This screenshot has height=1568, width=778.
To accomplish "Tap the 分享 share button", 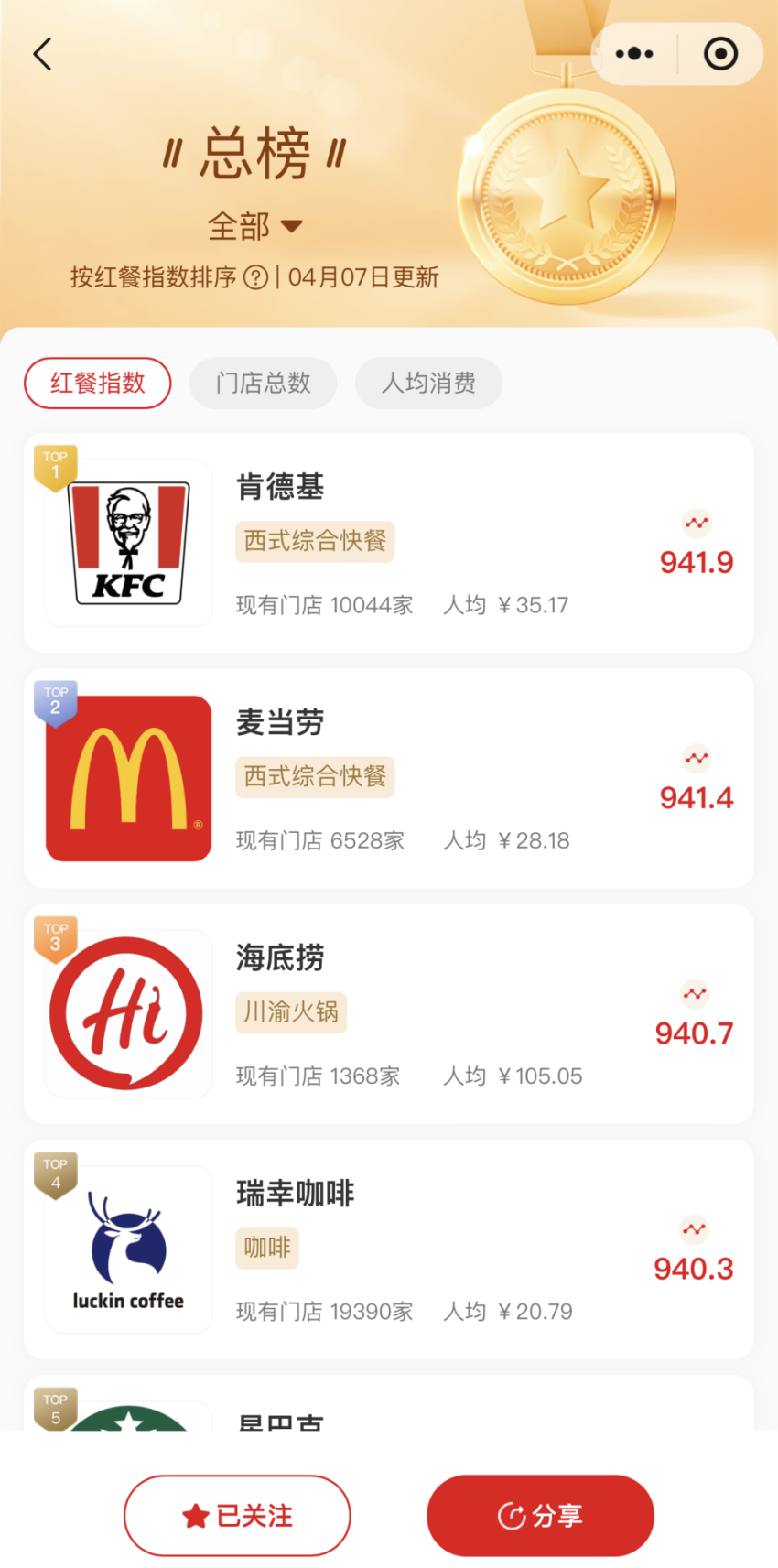I will [539, 1516].
